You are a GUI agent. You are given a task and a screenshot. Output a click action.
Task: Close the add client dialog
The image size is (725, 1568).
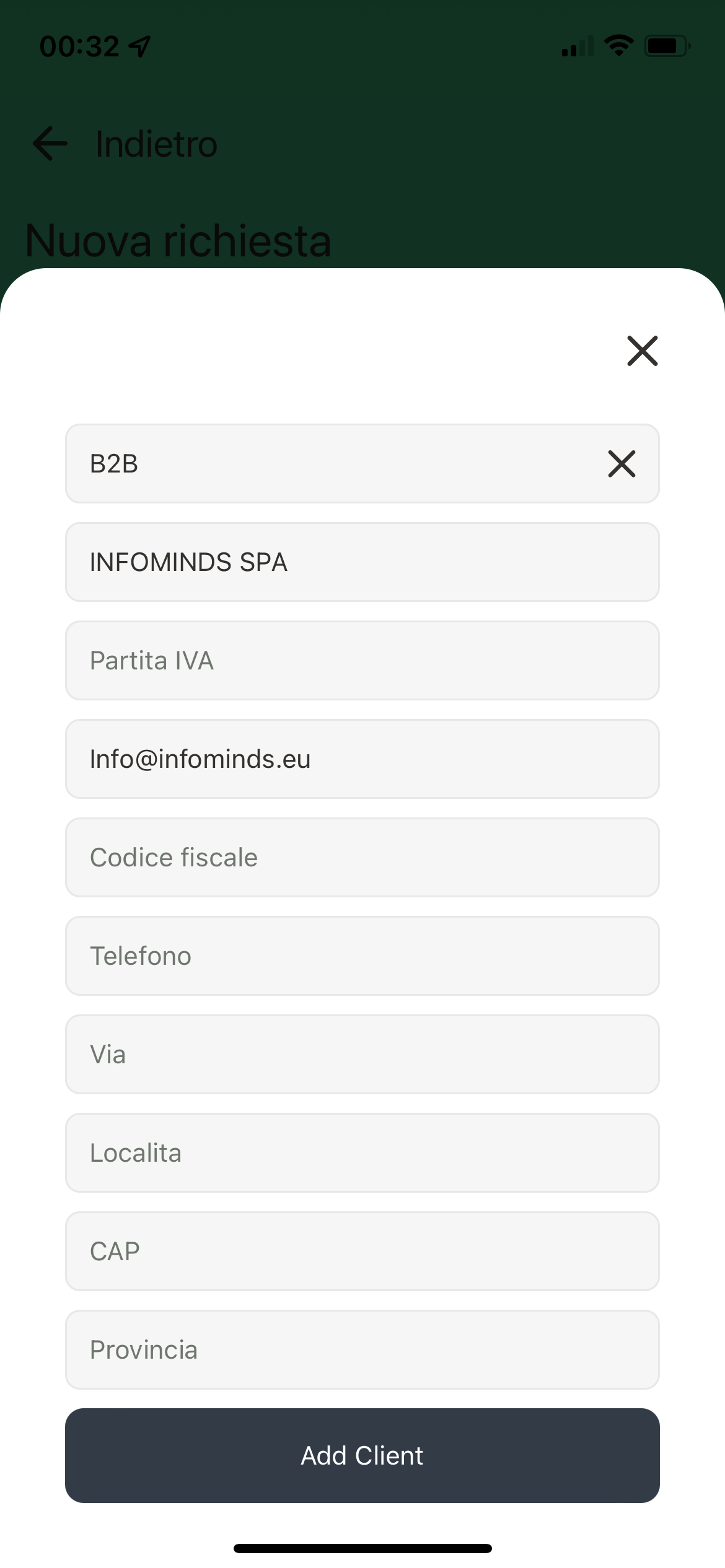pos(642,351)
